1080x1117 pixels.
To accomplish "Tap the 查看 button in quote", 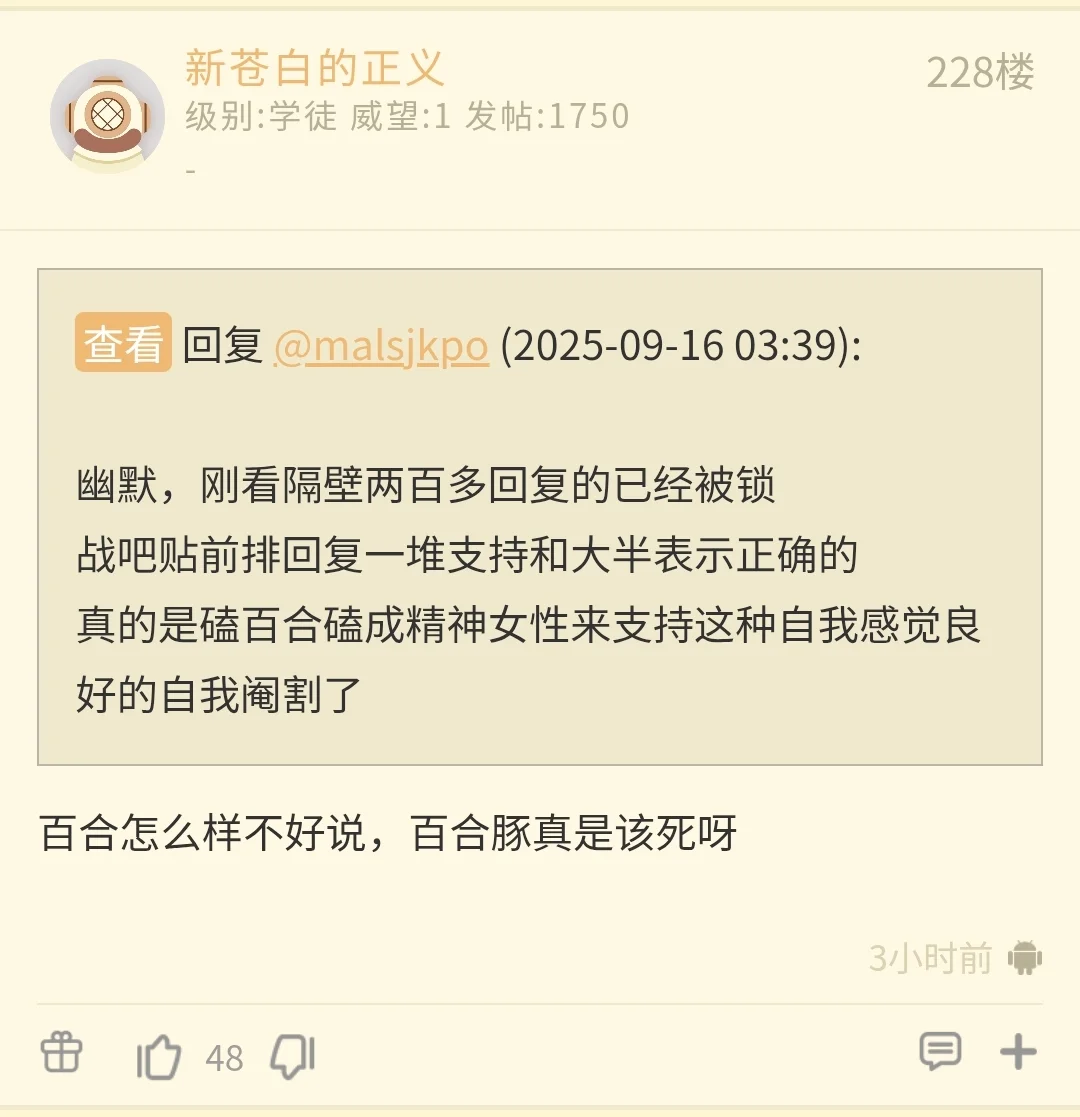I will point(123,344).
